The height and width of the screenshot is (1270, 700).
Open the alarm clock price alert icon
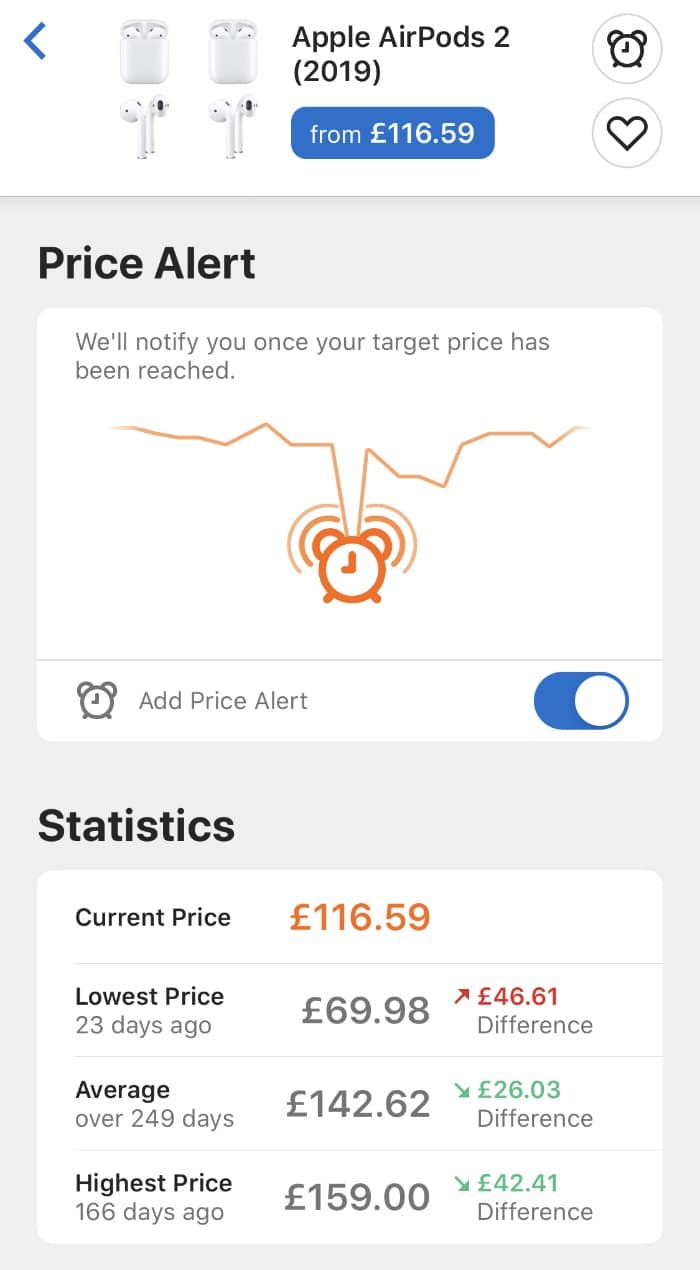(x=627, y=47)
